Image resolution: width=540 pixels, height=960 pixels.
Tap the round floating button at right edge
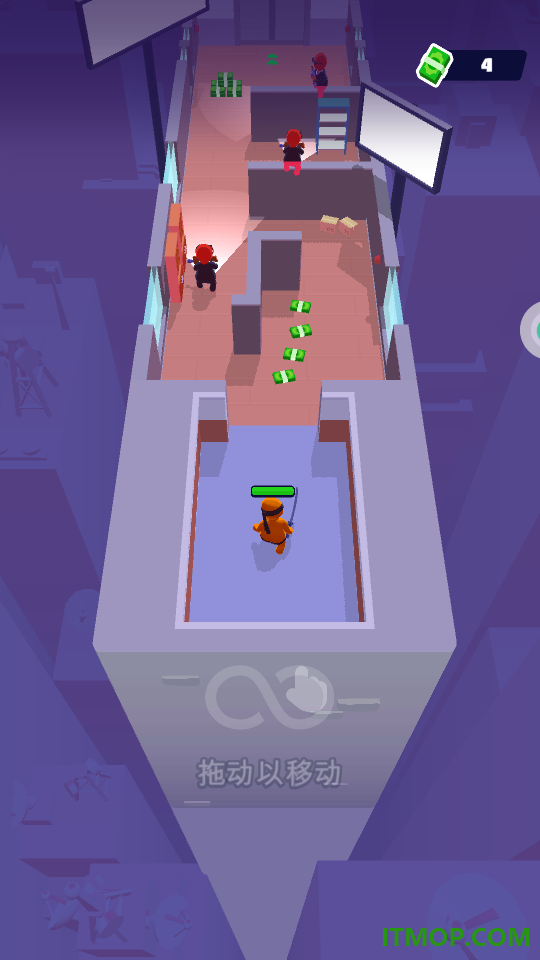(531, 330)
